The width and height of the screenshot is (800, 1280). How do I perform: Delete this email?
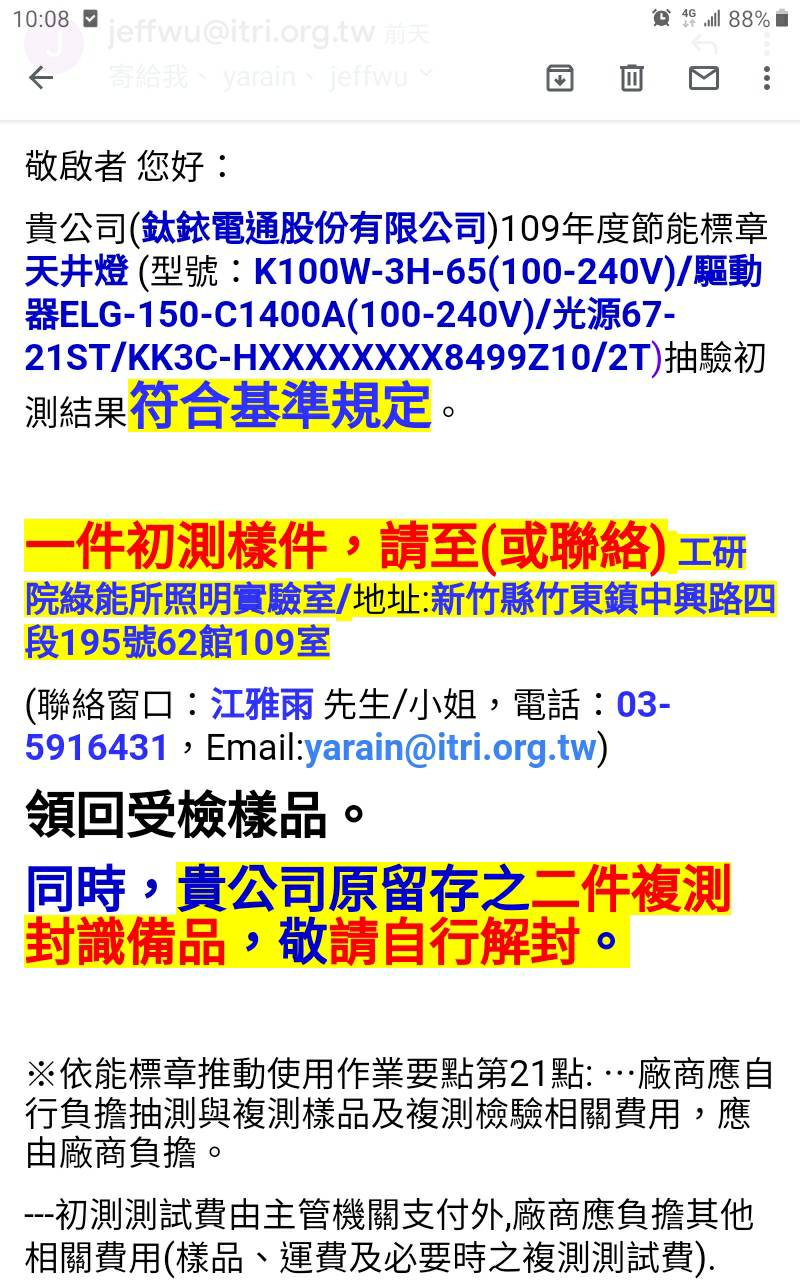[632, 77]
